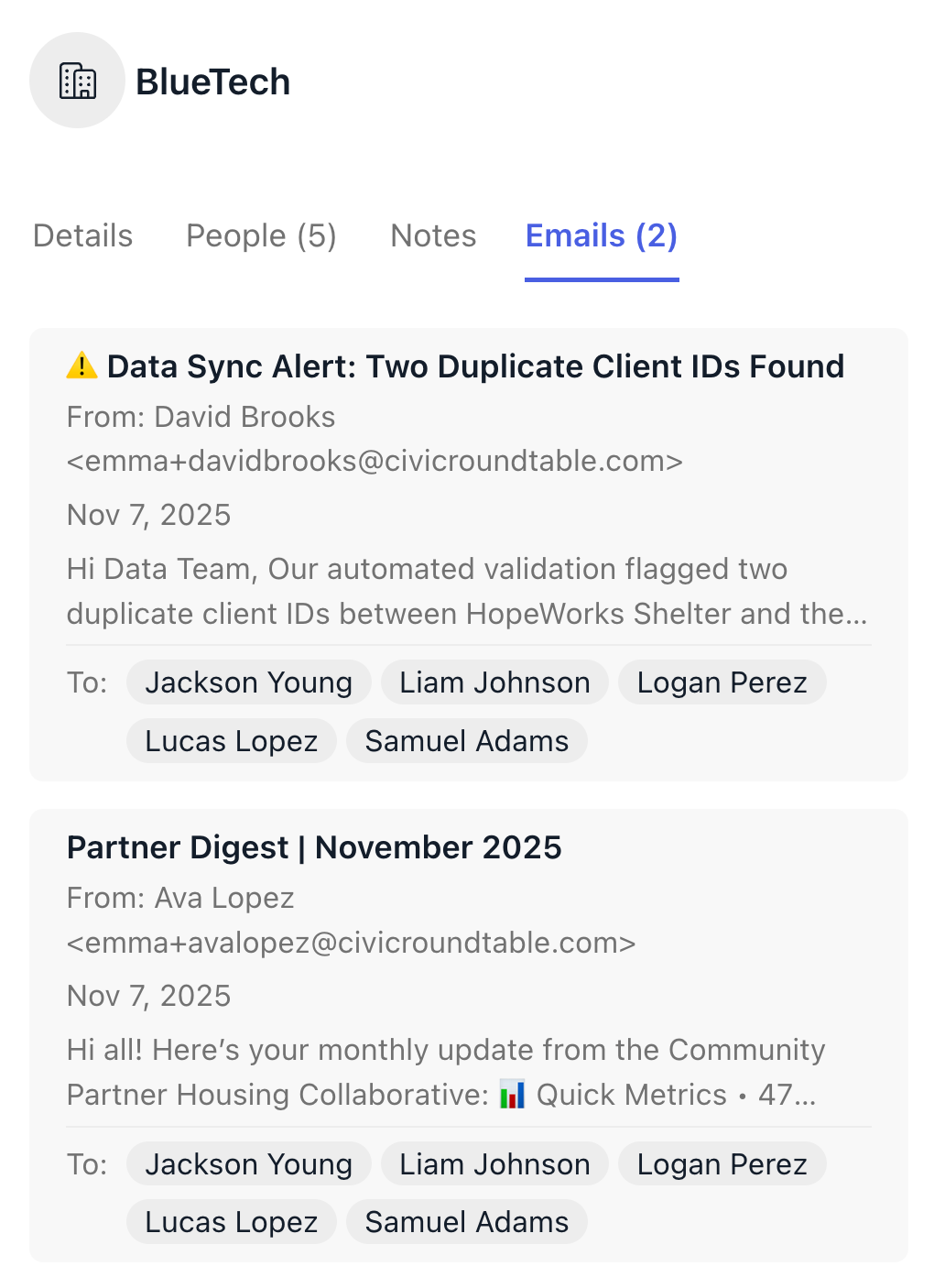Tap Jackson Young chip in Data Sync Alert email
Image resolution: width=934 pixels, height=1288 pixels.
[x=248, y=683]
